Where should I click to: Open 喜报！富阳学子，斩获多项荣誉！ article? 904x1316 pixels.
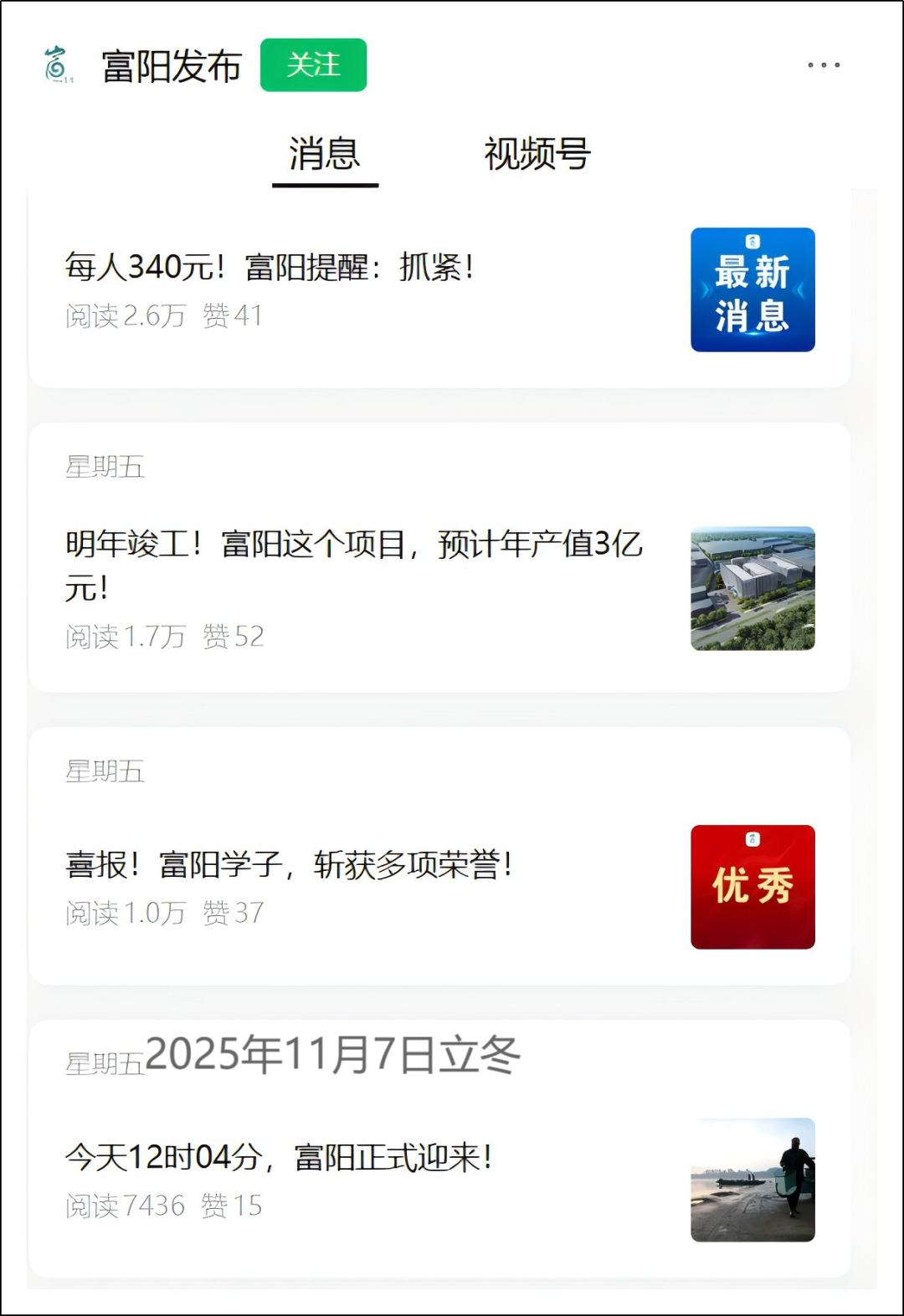(289, 865)
